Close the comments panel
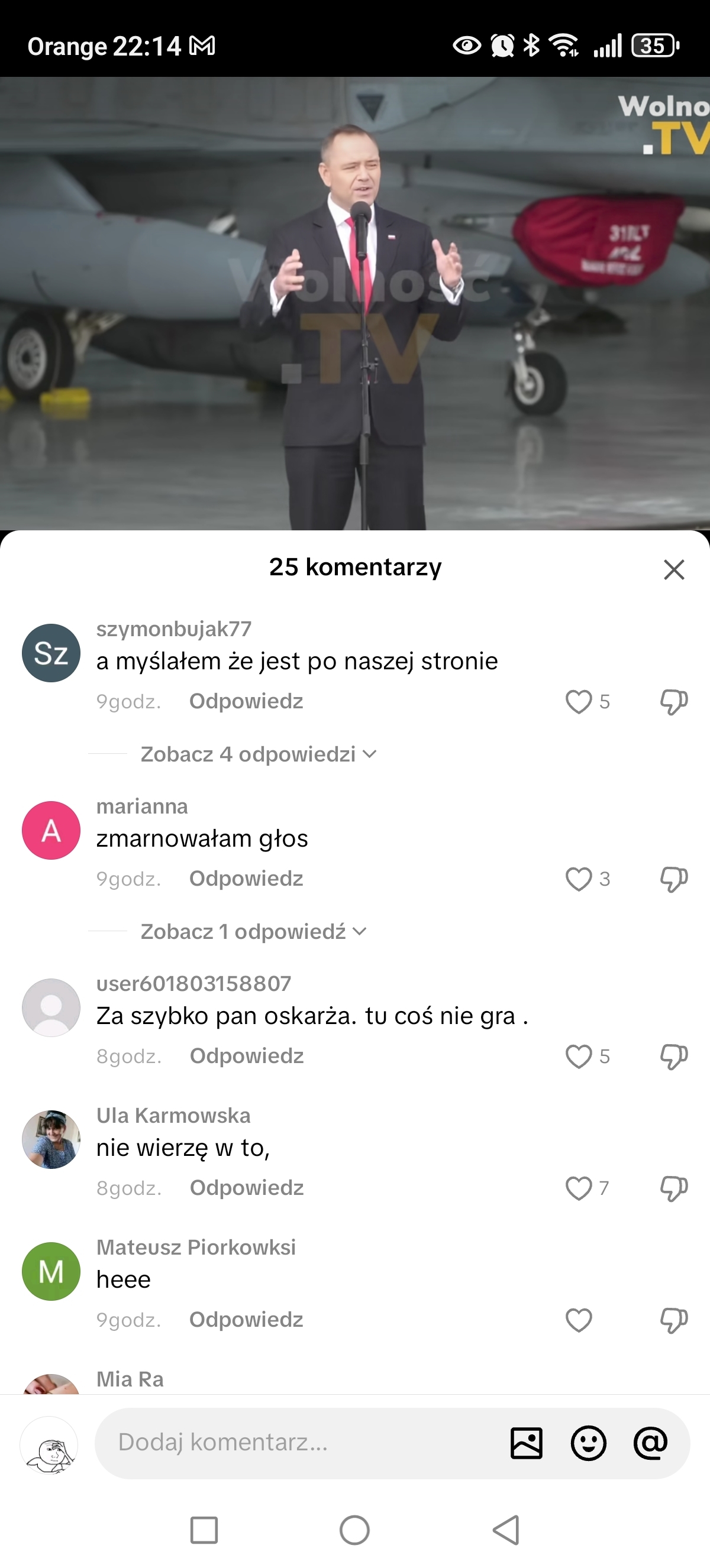The height and width of the screenshot is (1568, 710). pyautogui.click(x=673, y=570)
